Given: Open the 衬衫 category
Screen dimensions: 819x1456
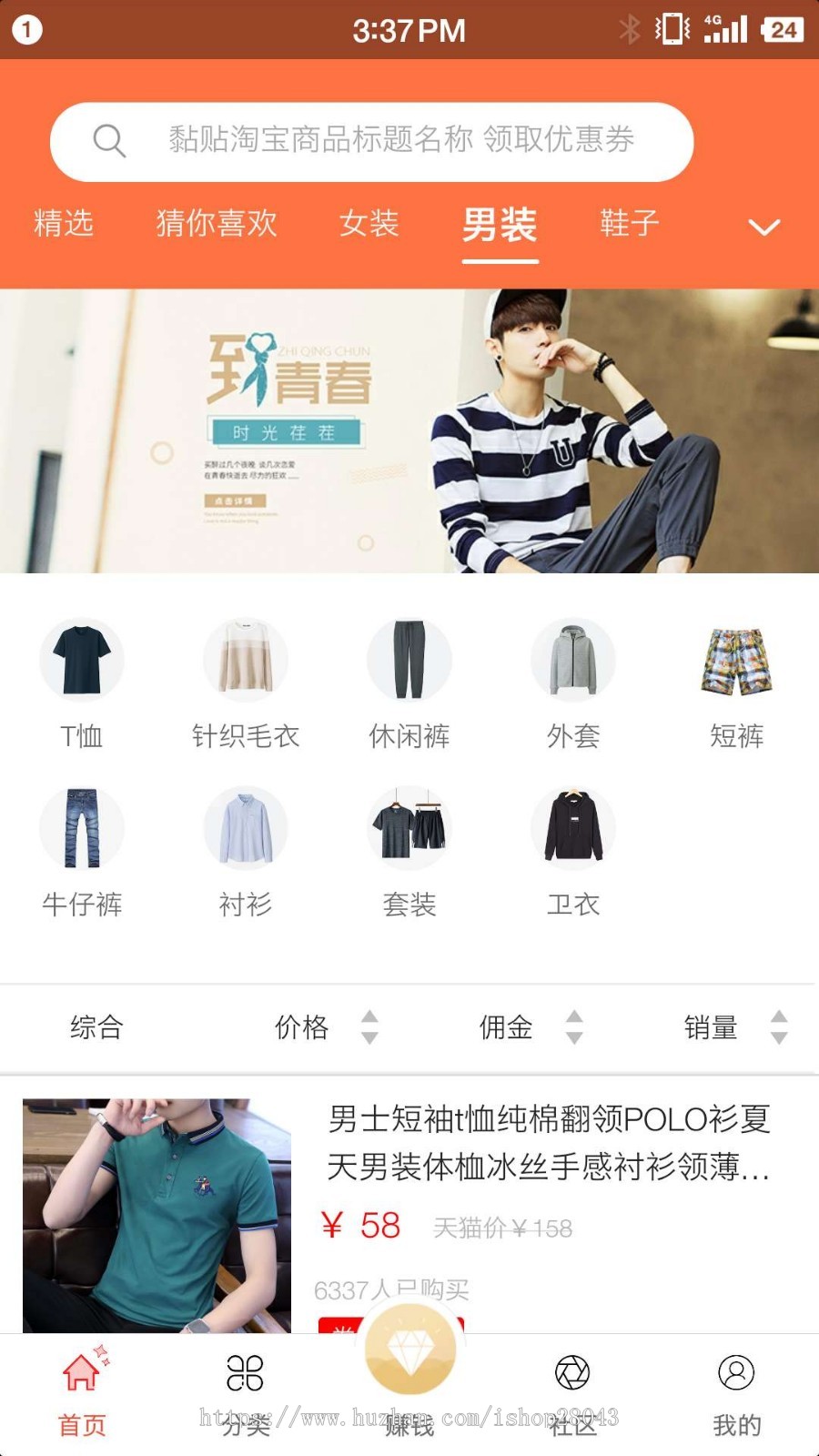Looking at the screenshot, I should coord(246,851).
